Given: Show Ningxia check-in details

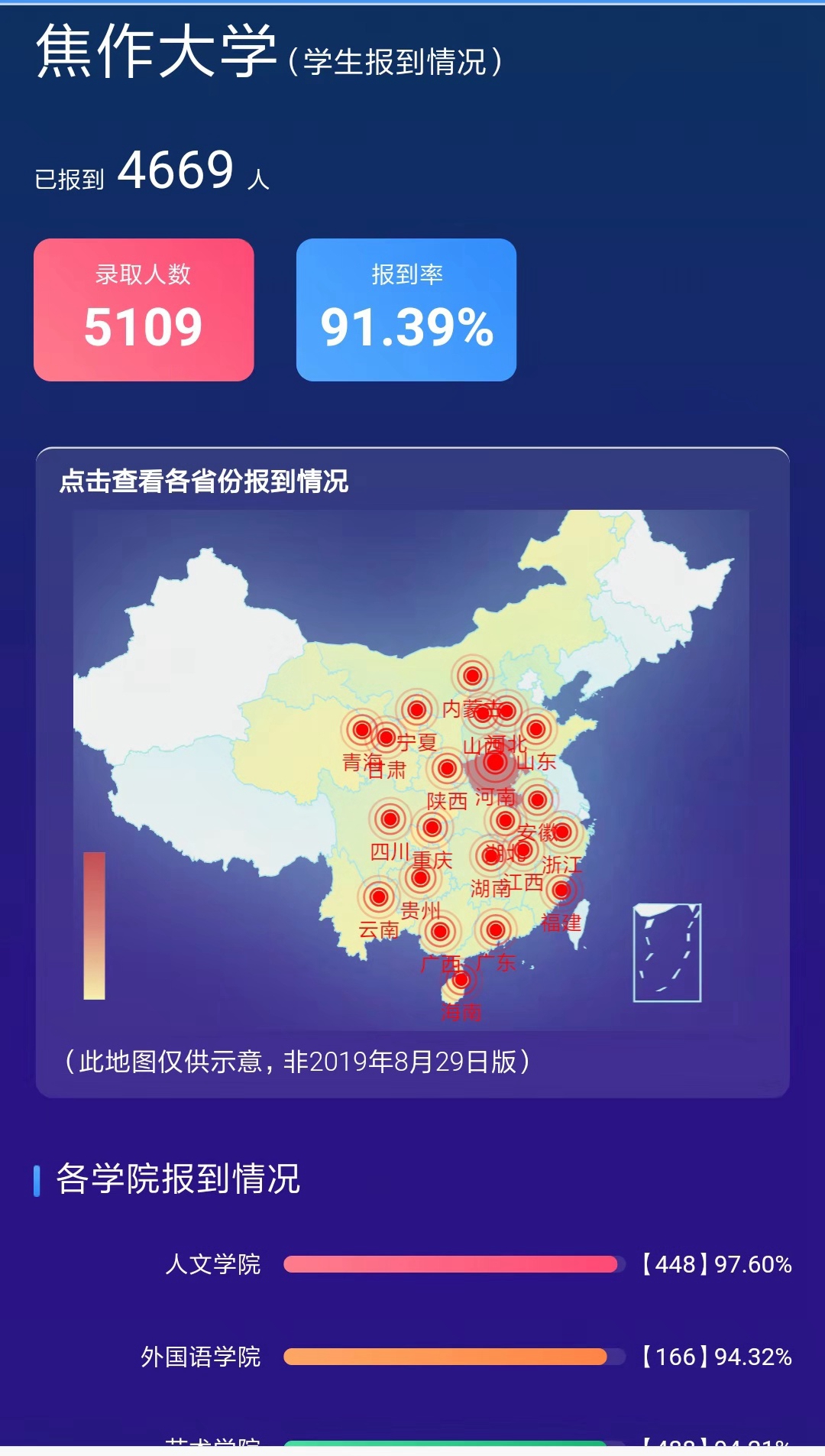Looking at the screenshot, I should 416,710.
